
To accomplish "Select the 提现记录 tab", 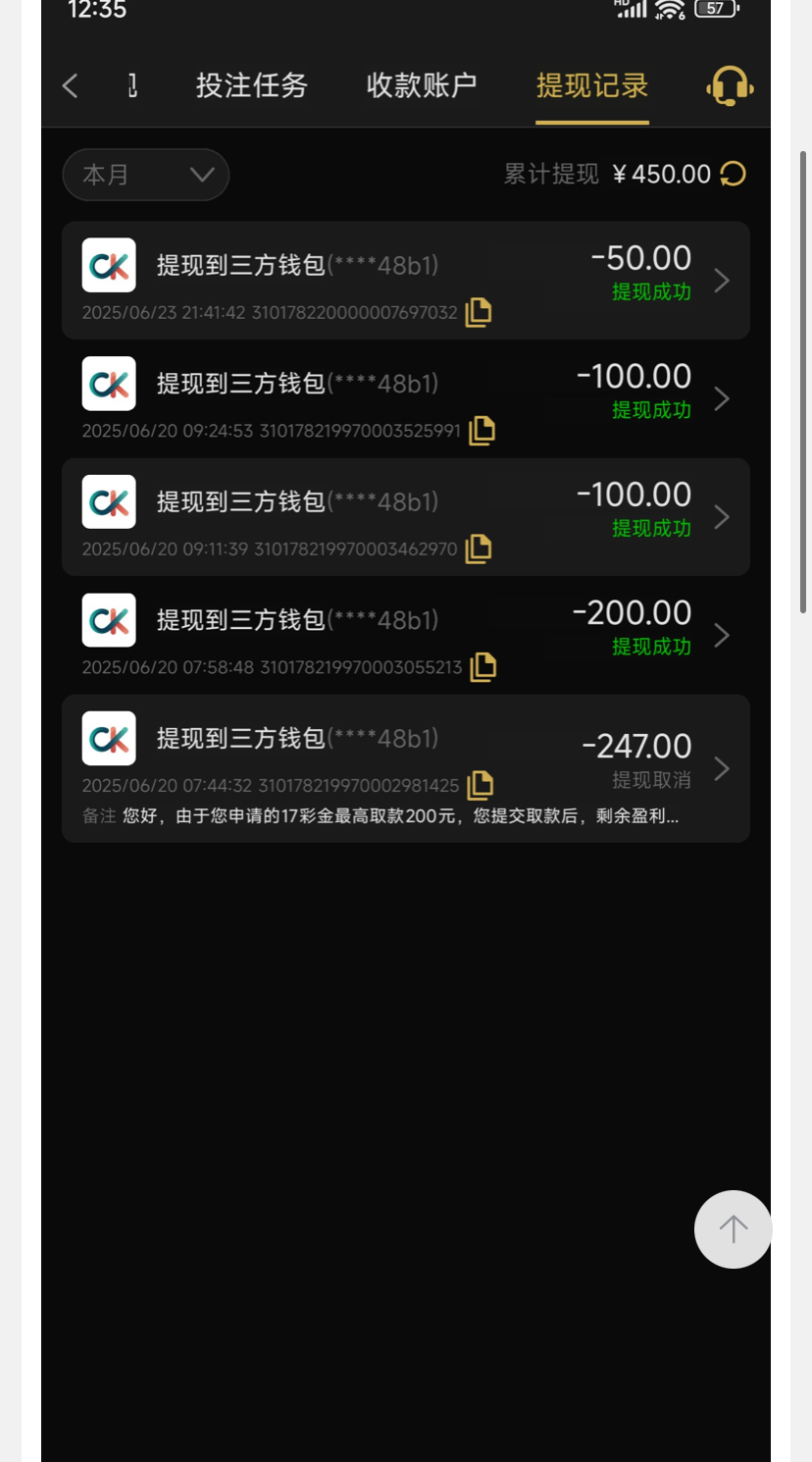I will [592, 86].
